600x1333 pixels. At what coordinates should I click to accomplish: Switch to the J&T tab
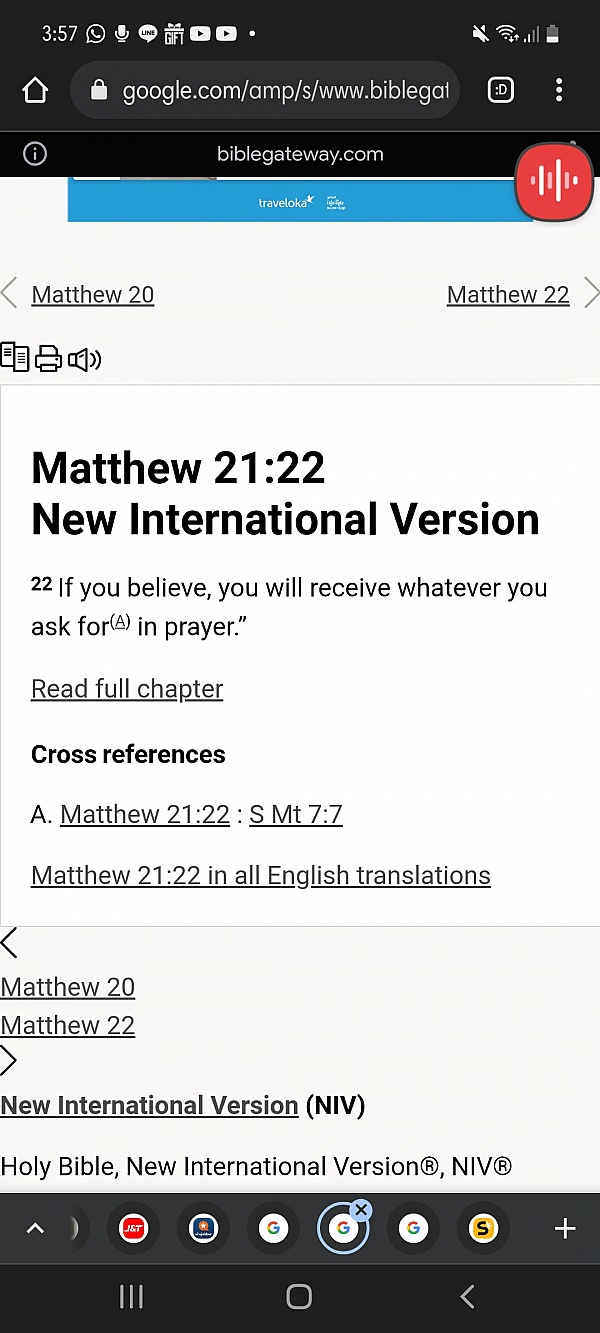coord(133,1229)
